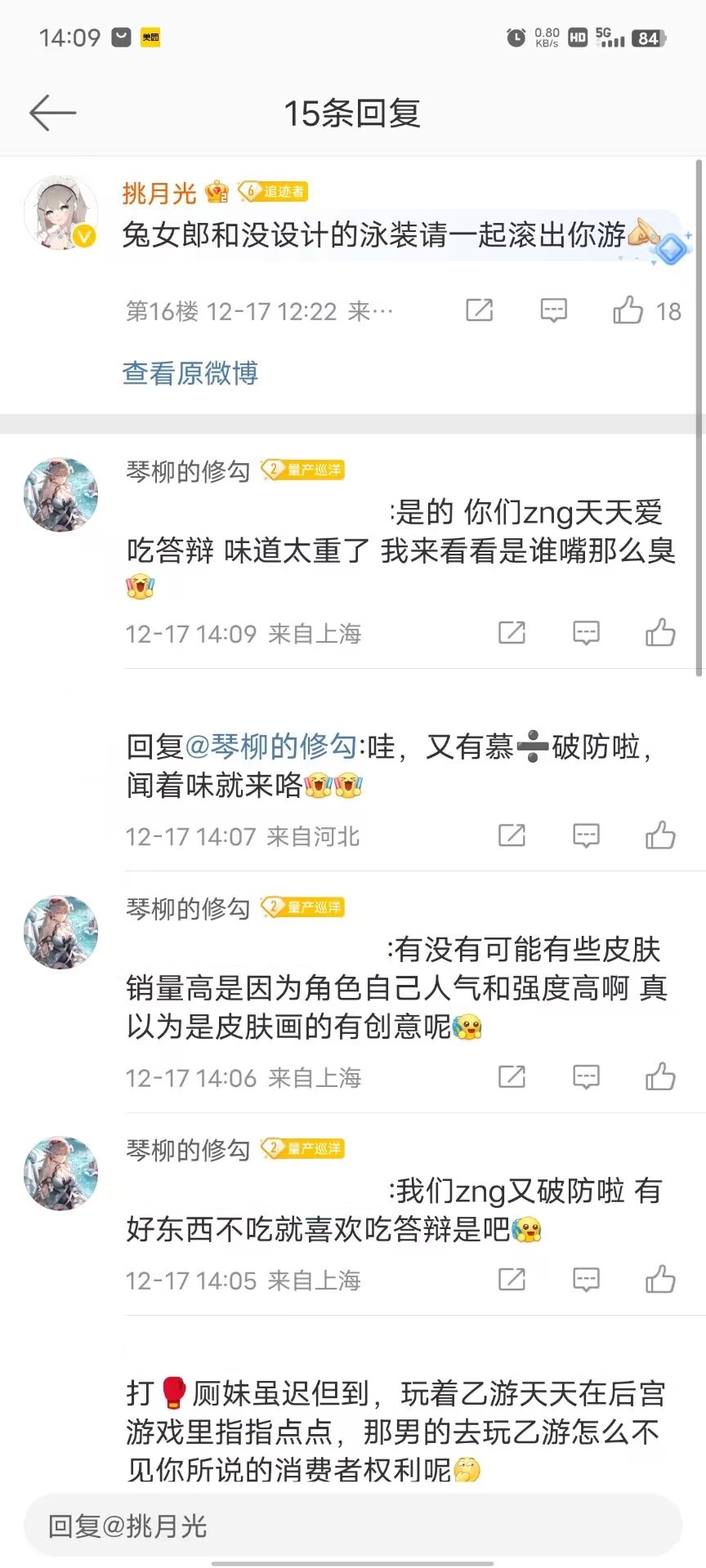Viewport: 706px width, 1568px height.
Task: Repost the 14:05 reply from 上海
Action: click(512, 1280)
